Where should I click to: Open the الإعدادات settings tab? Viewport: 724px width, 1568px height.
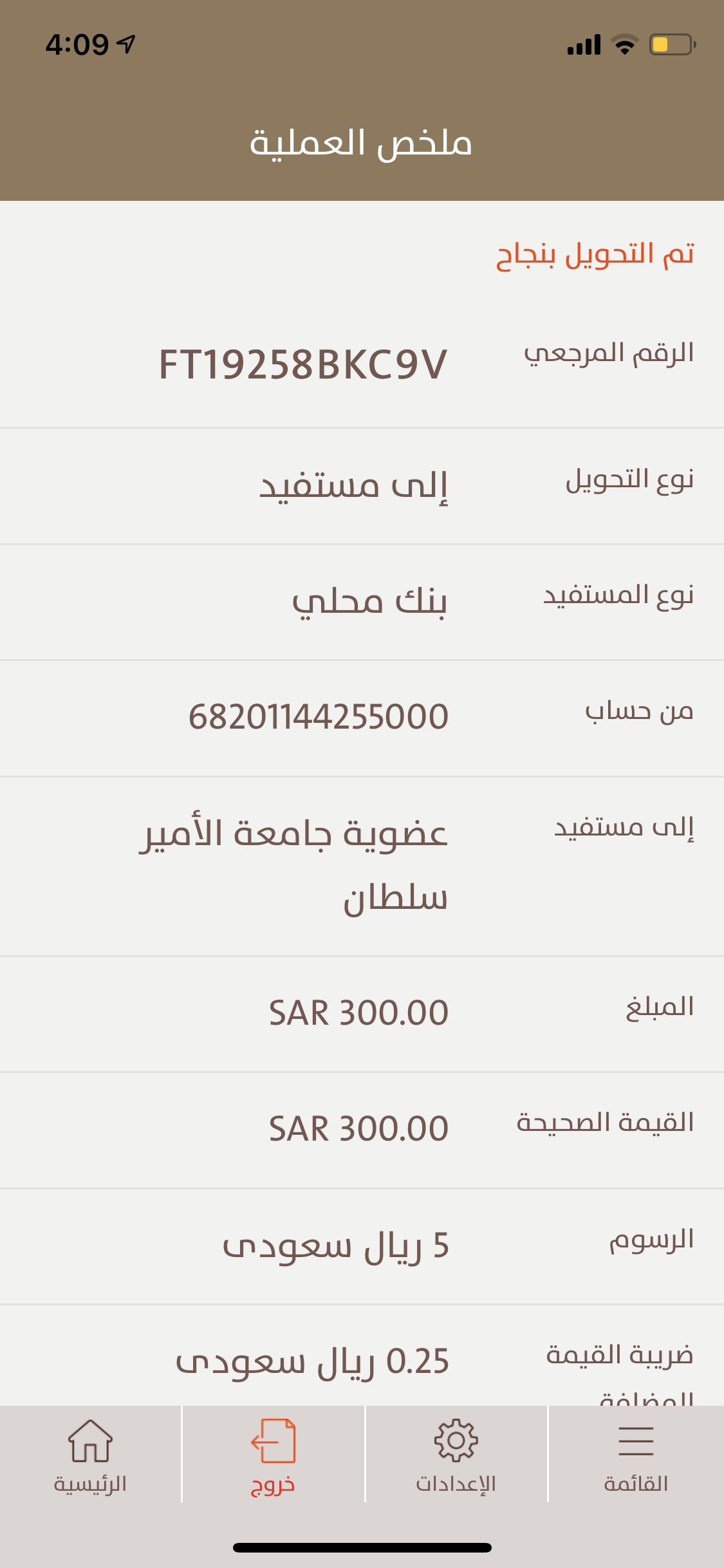[x=456, y=1455]
